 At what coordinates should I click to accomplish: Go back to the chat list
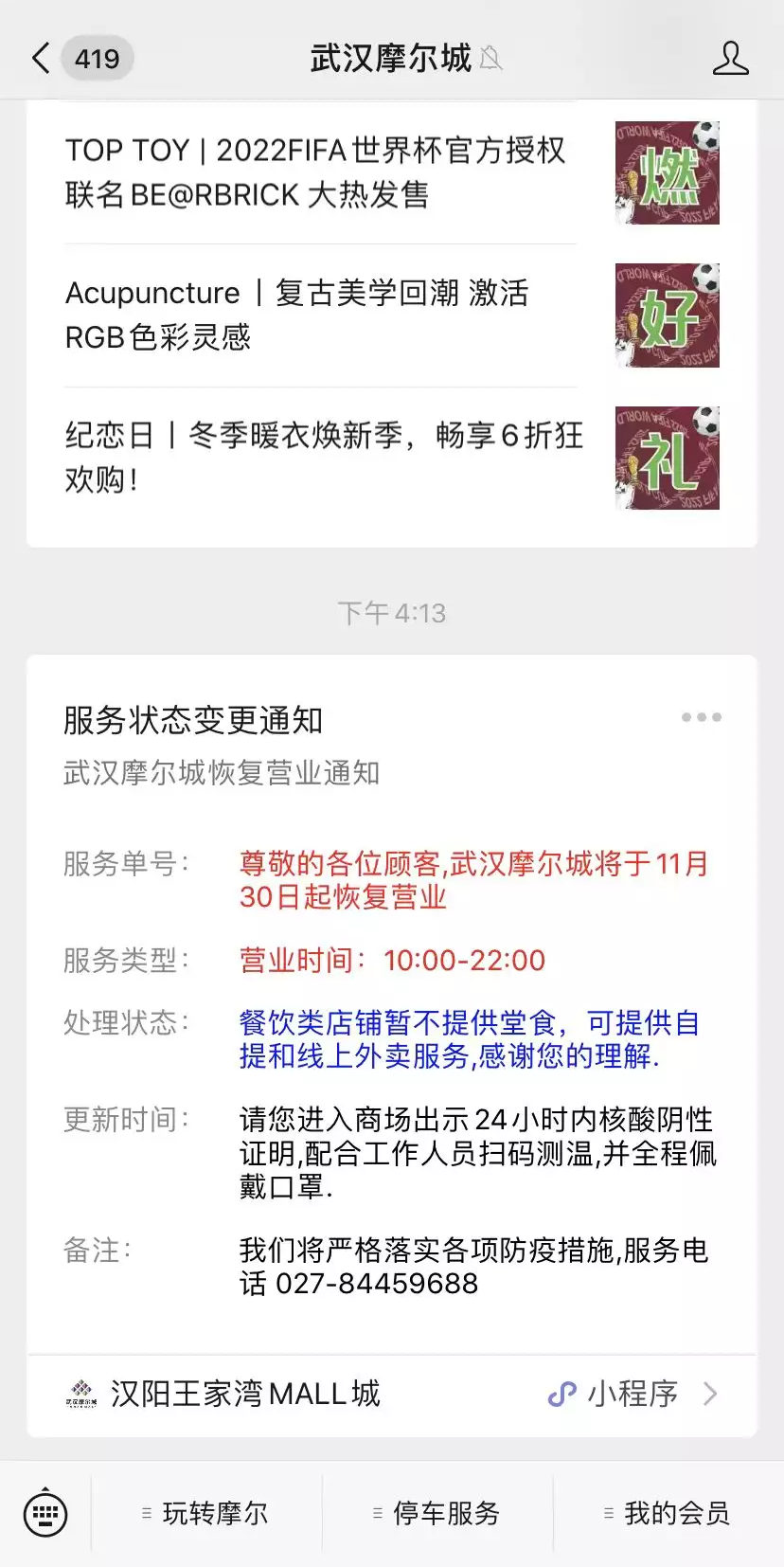(42, 59)
